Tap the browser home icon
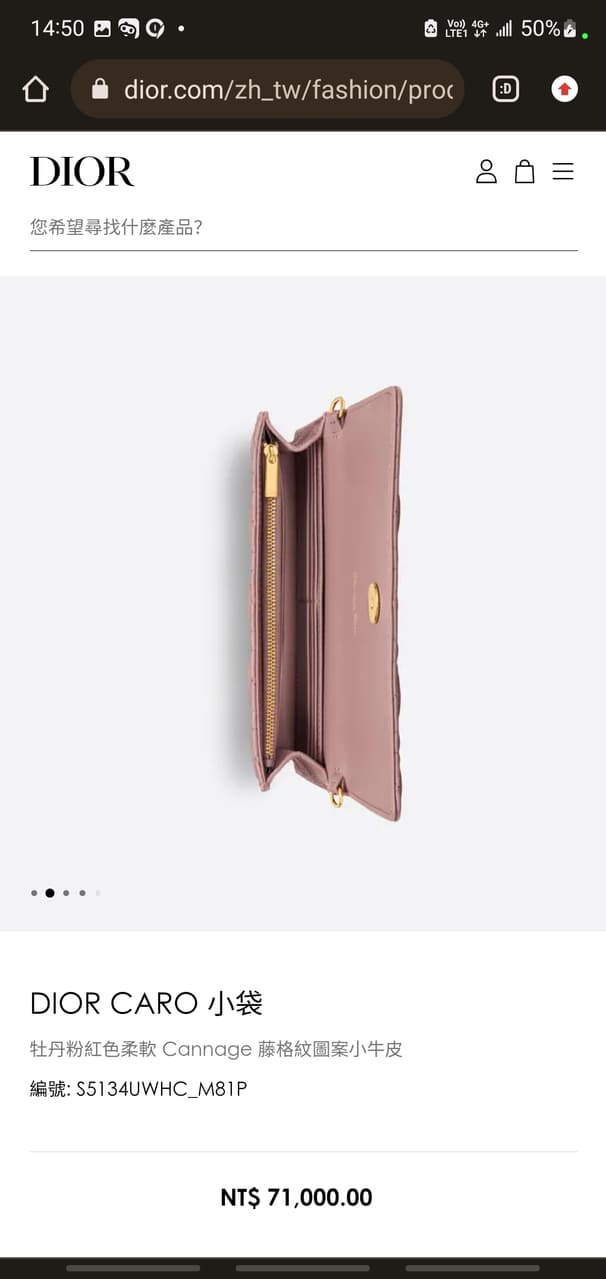The image size is (606, 1279). tap(36, 90)
